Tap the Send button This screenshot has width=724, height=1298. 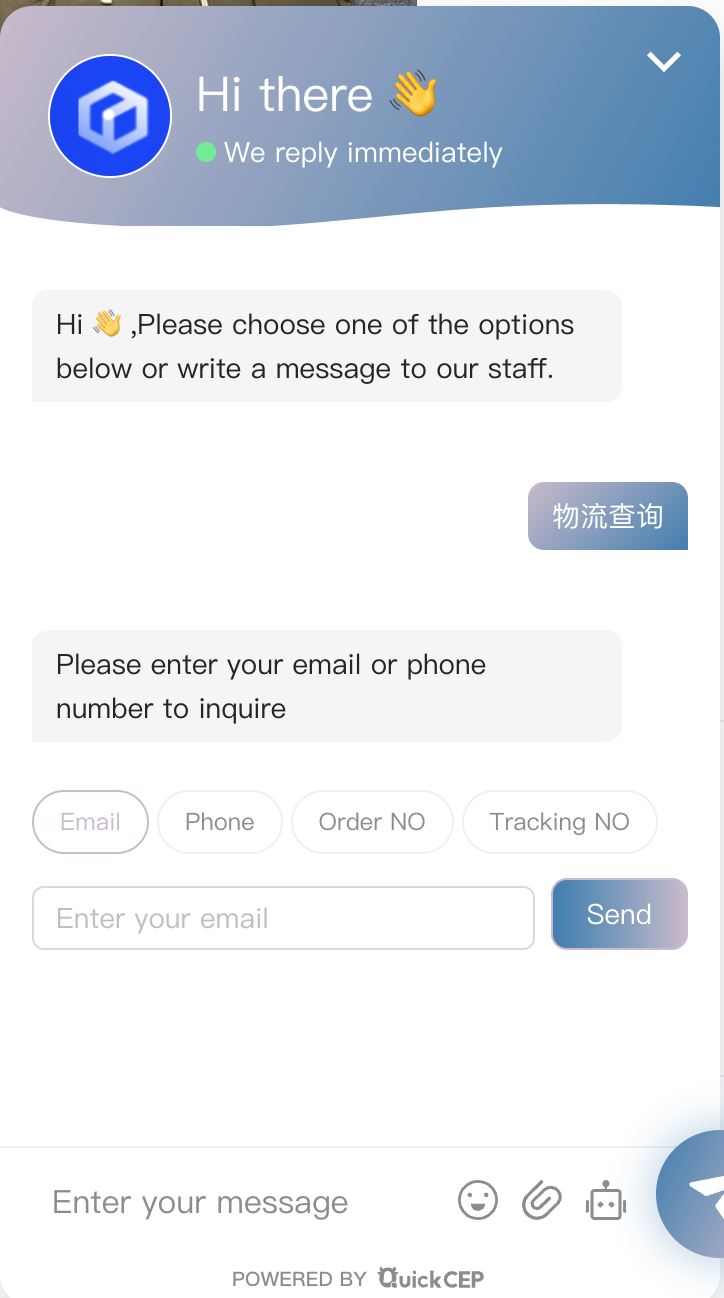(619, 914)
